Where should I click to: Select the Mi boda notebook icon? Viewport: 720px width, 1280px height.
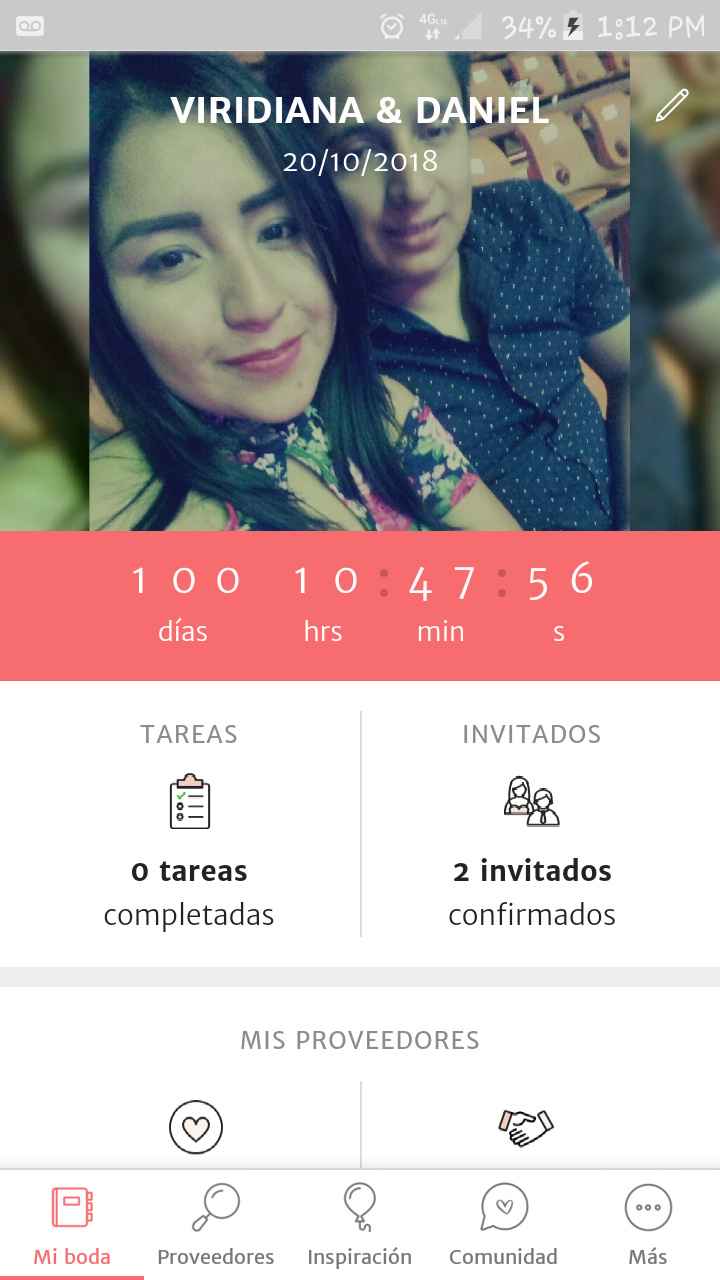[69, 1206]
